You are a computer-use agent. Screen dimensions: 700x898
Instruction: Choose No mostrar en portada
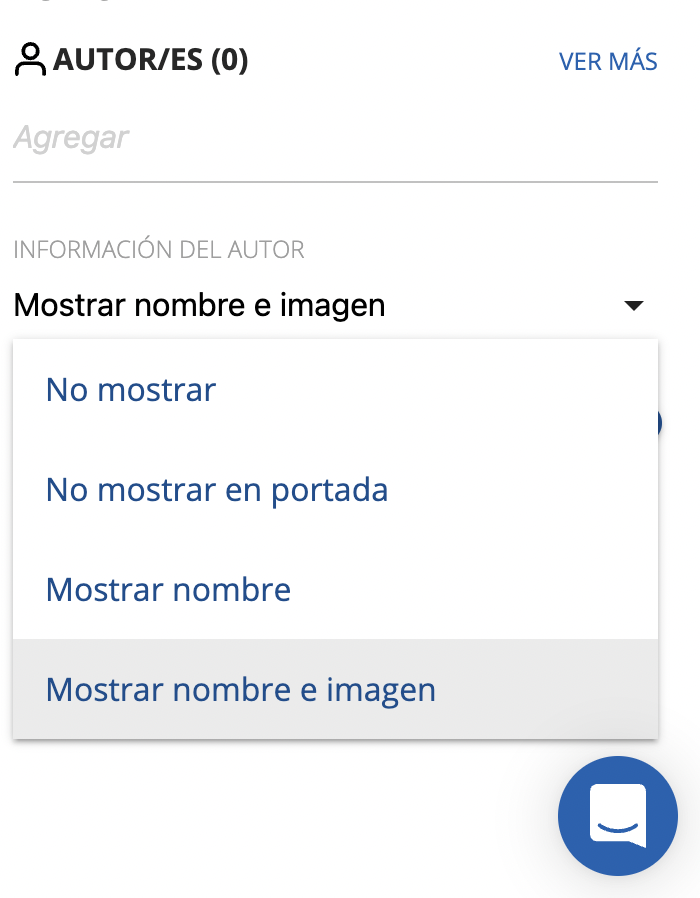217,490
